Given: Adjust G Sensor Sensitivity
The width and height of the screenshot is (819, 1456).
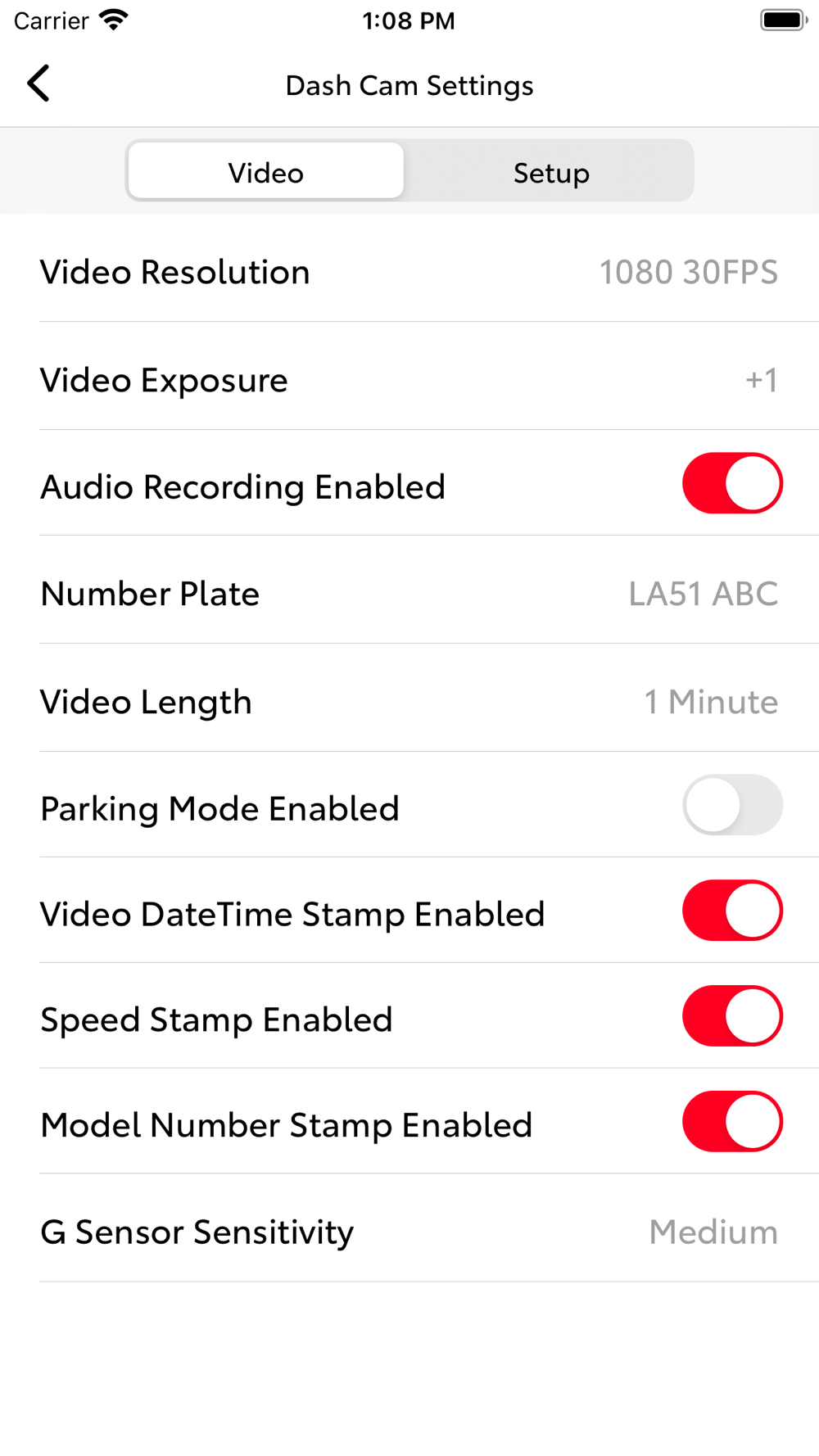Looking at the screenshot, I should pyautogui.click(x=409, y=1232).
